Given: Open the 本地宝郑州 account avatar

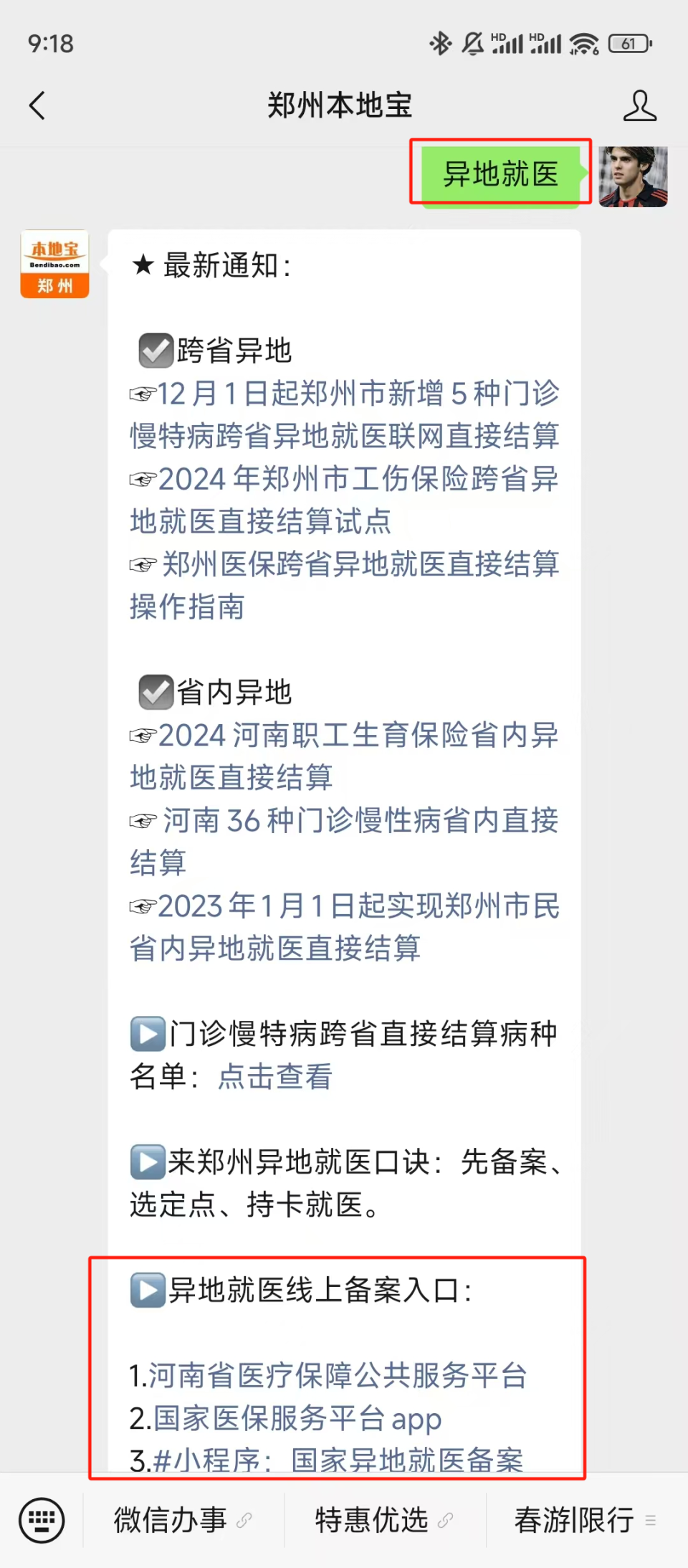Looking at the screenshot, I should (x=54, y=263).
